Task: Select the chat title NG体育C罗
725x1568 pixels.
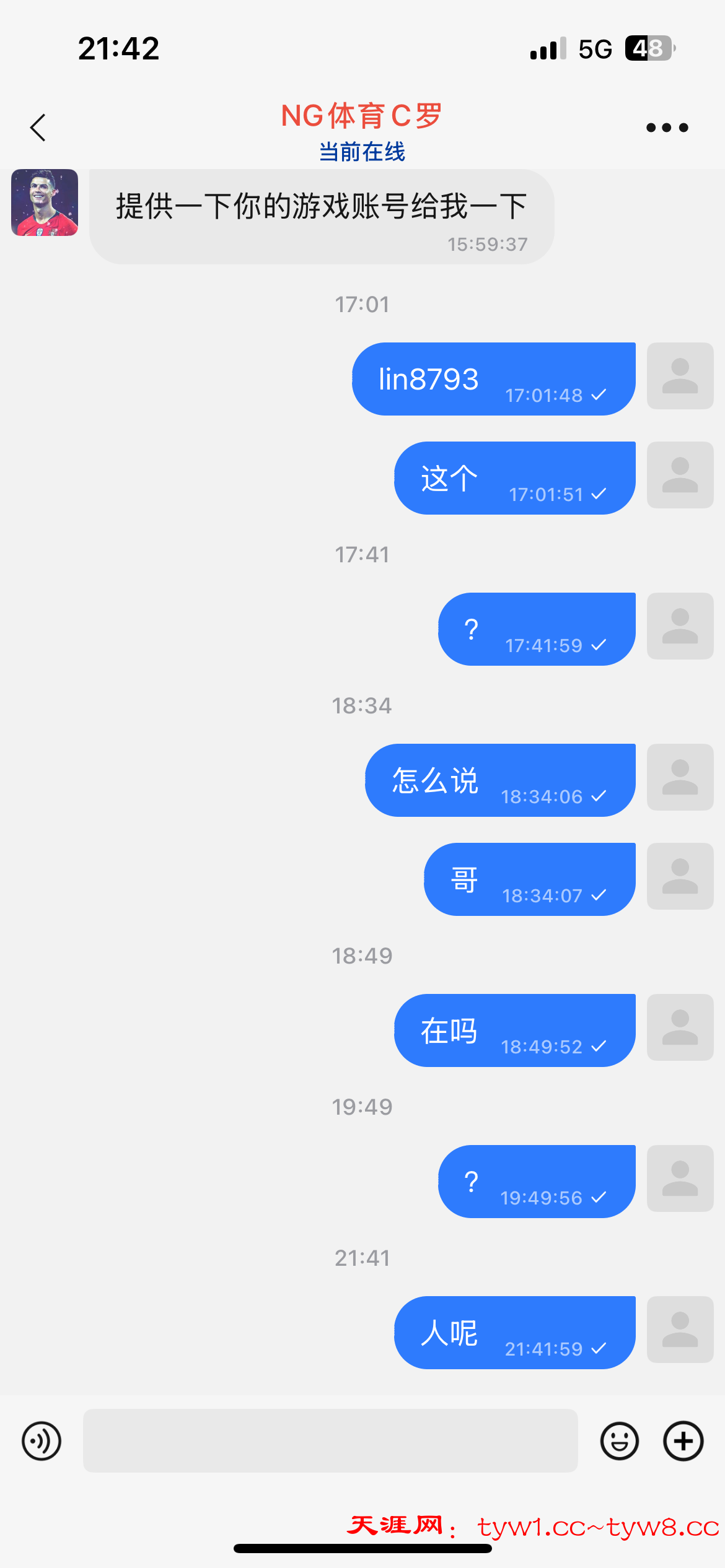Action: coord(361,117)
